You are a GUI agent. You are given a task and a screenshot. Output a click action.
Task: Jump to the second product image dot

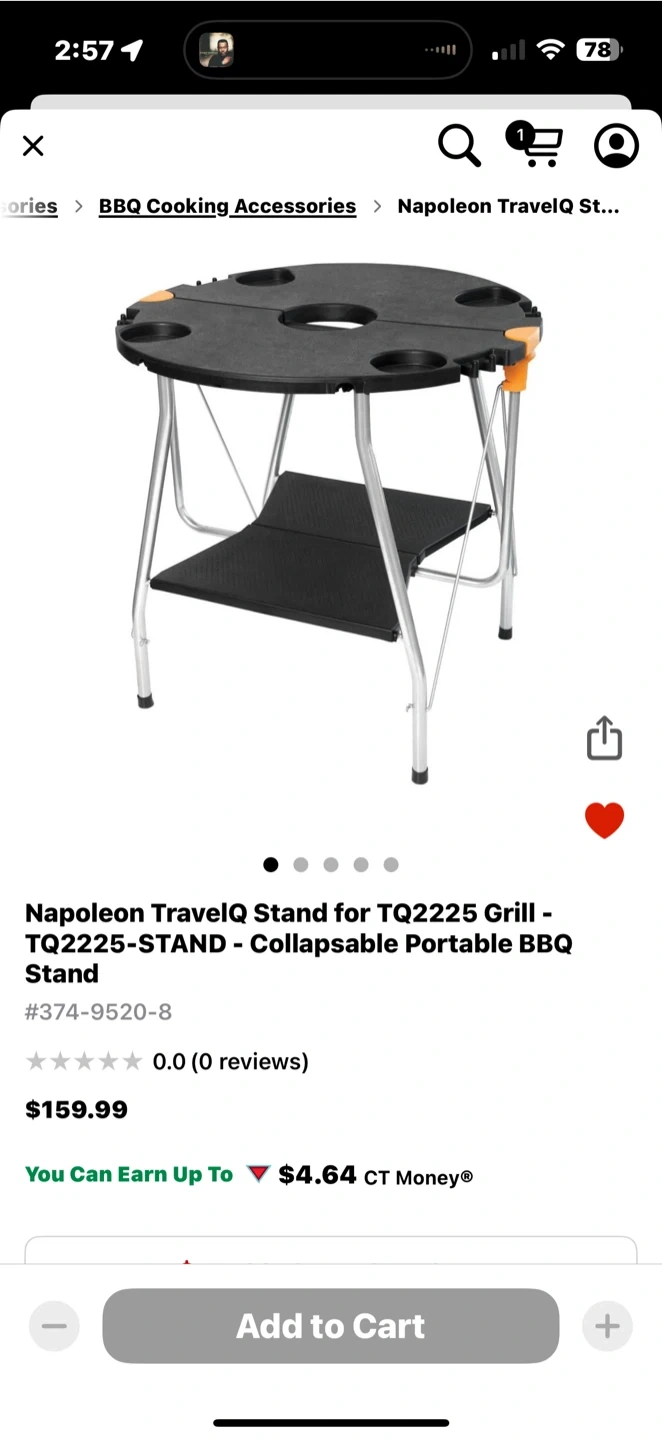(301, 865)
